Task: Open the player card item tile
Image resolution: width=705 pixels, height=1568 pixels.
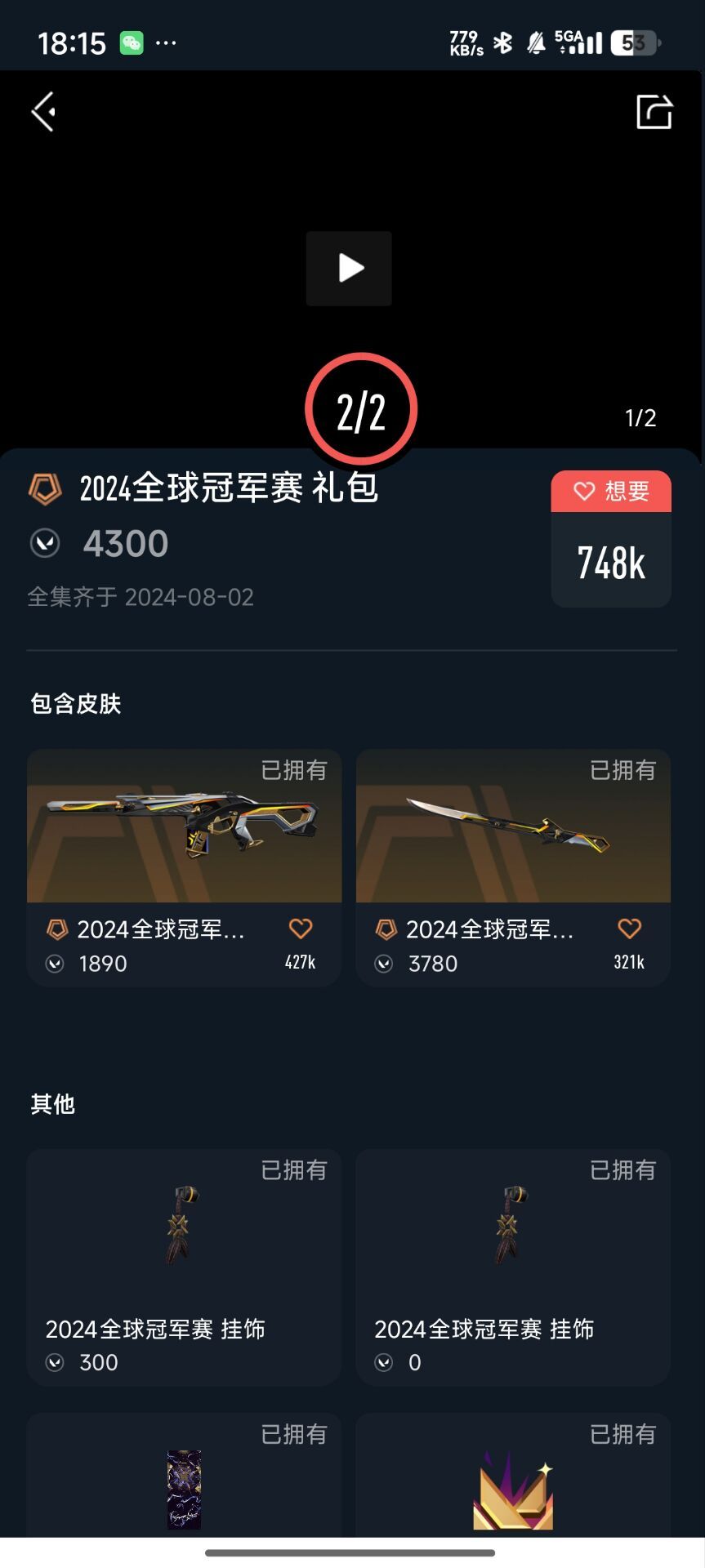Action: pyautogui.click(x=184, y=1486)
